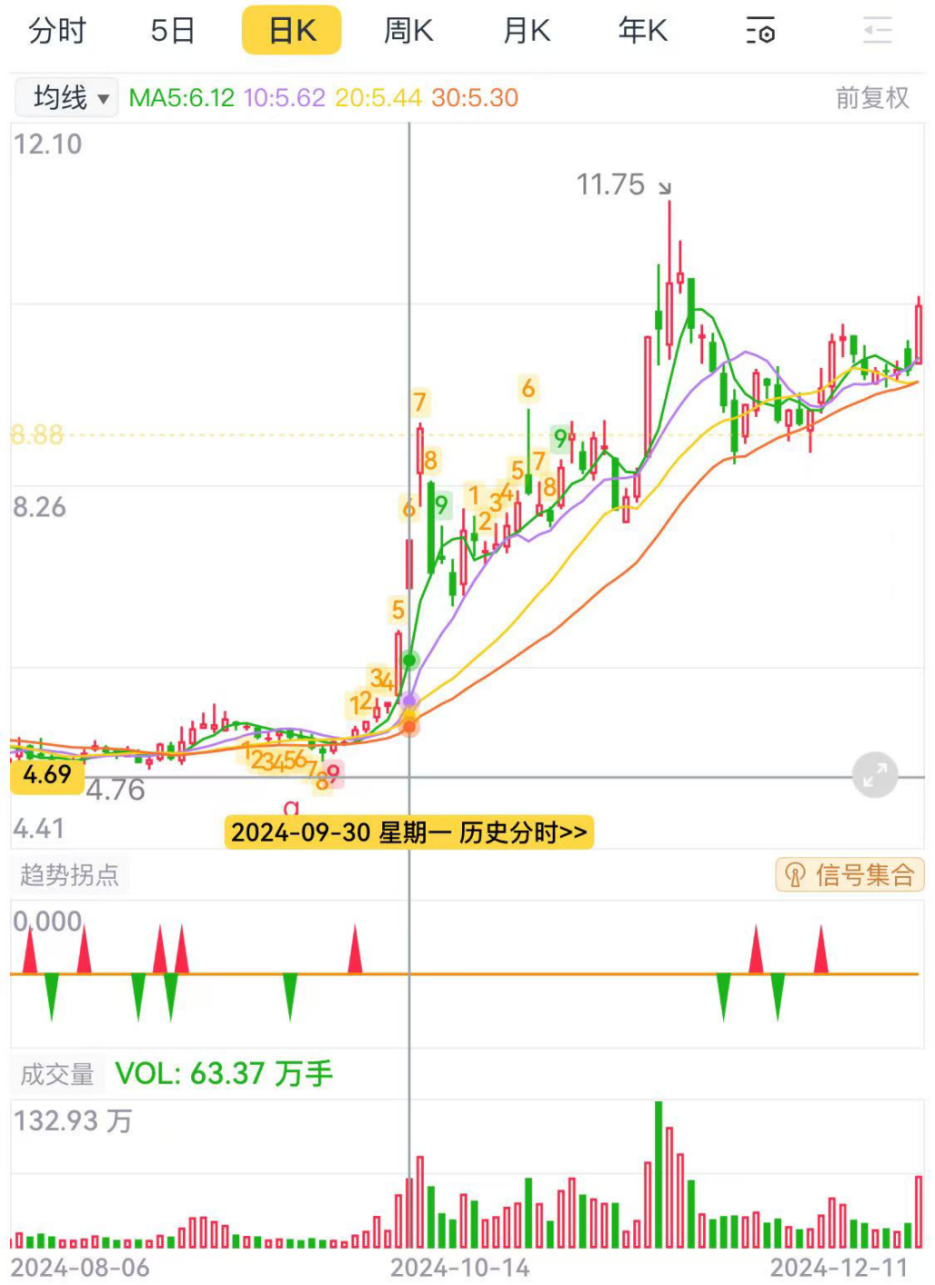This screenshot has height=1285, width=935.
Task: Reselect the highlighted 日K tab
Action: pyautogui.click(x=290, y=31)
